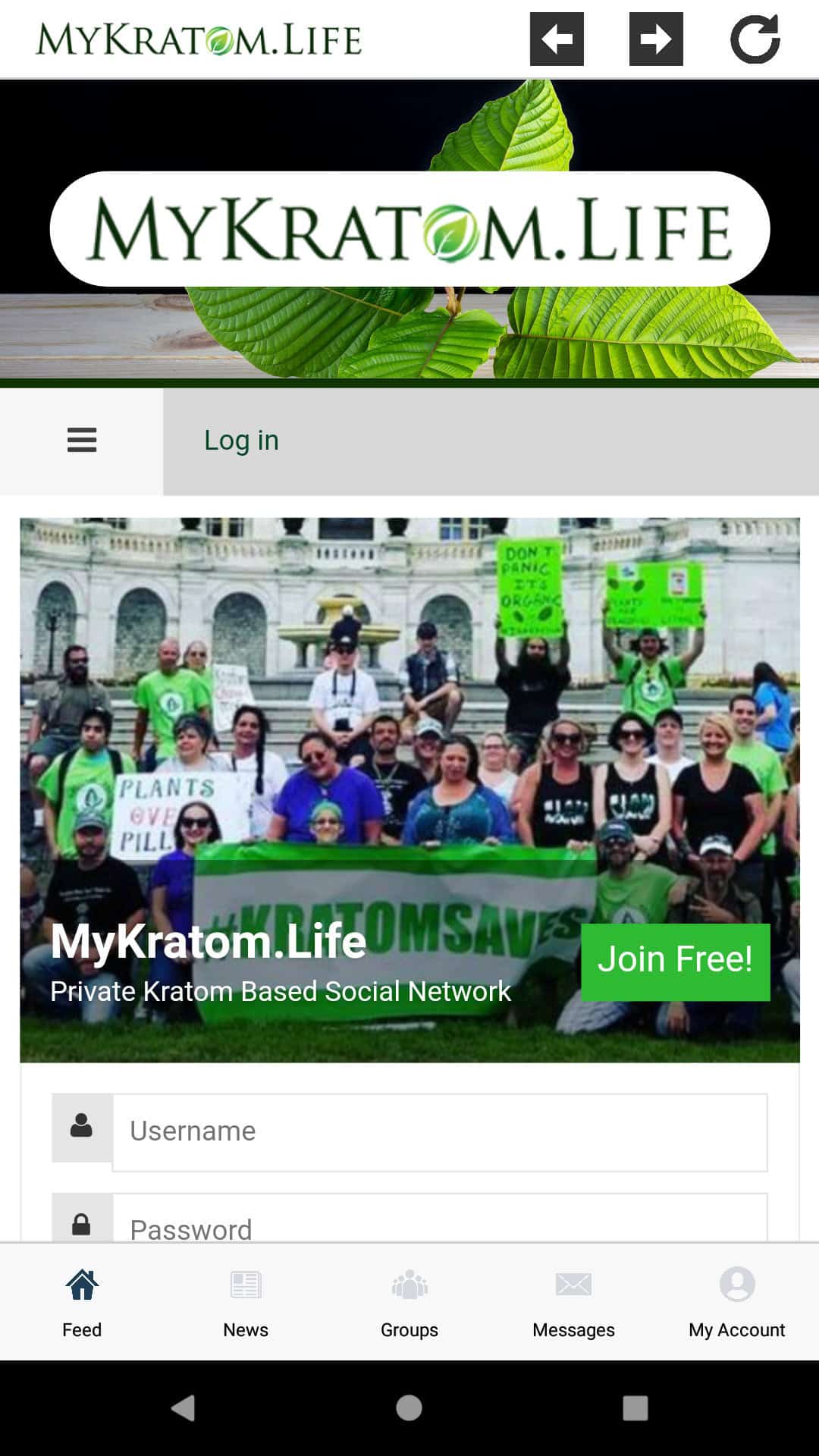The width and height of the screenshot is (819, 1456).
Task: Go back with the left arrow button
Action: (x=557, y=39)
